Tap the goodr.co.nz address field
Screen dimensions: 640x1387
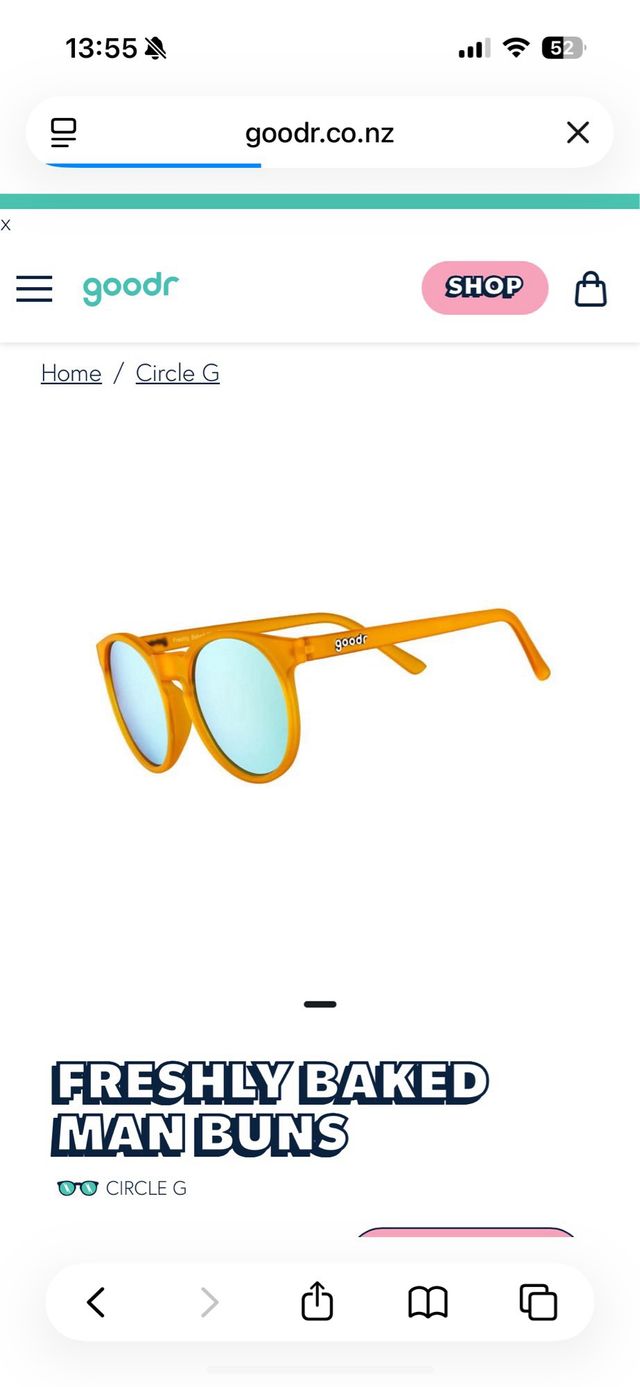pos(319,133)
